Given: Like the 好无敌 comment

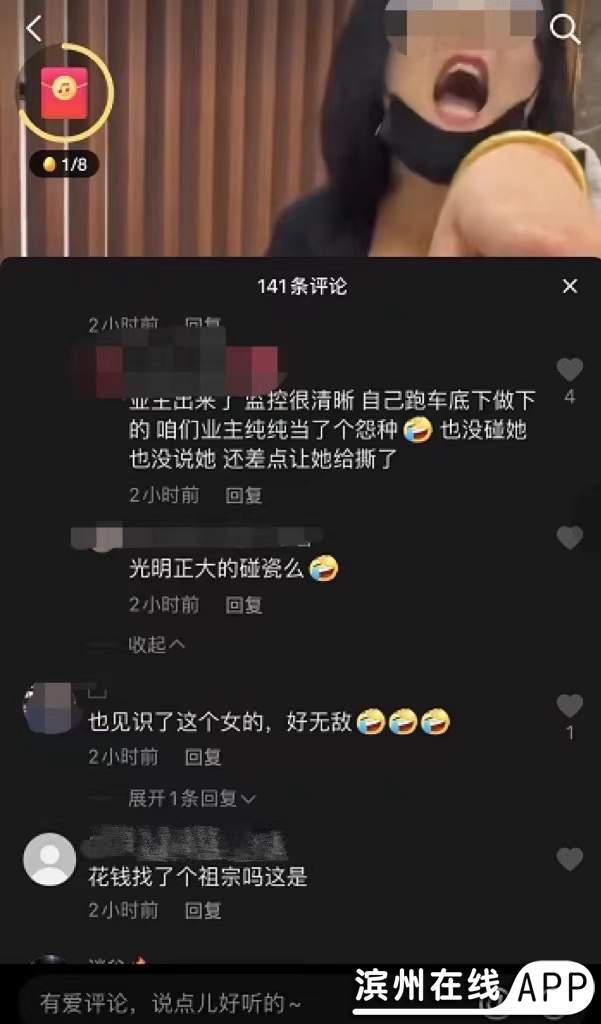Looking at the screenshot, I should tap(569, 706).
